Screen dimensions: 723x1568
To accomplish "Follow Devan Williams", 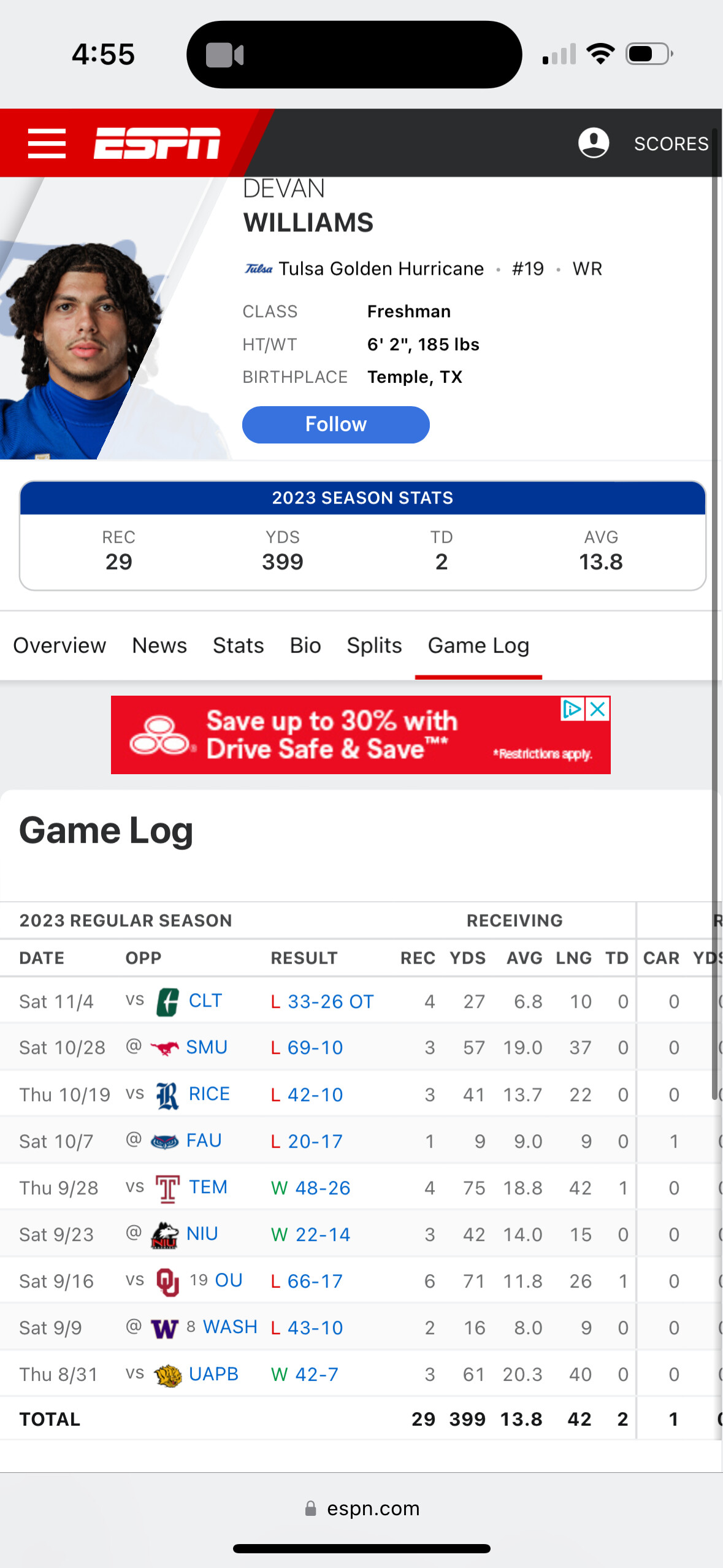I will pyautogui.click(x=335, y=425).
